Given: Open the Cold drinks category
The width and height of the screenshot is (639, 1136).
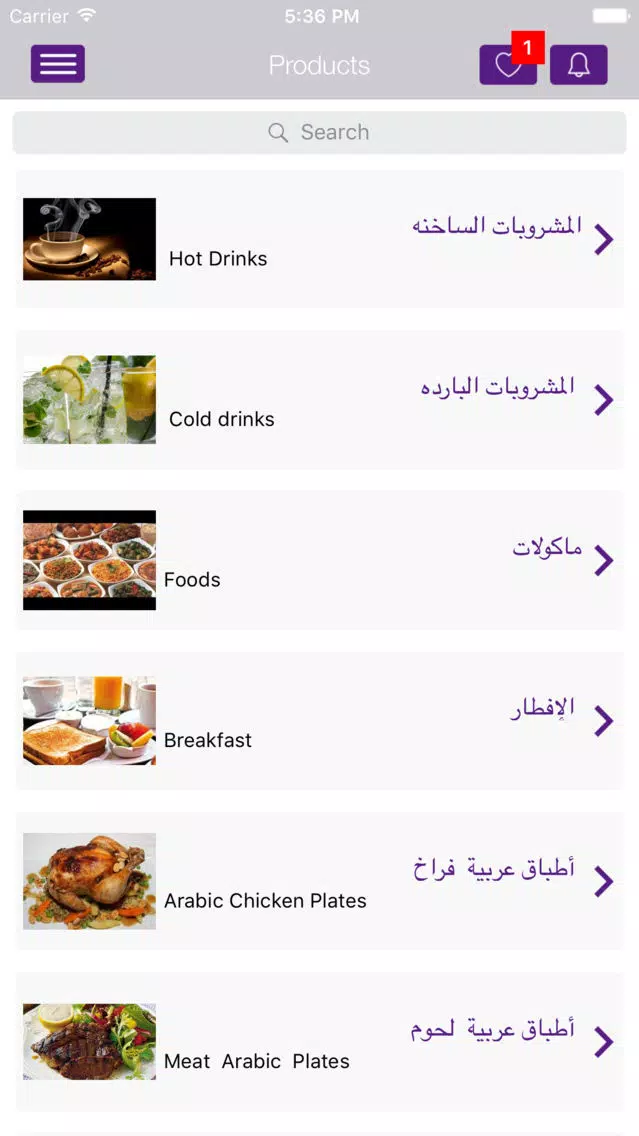Looking at the screenshot, I should (320, 400).
